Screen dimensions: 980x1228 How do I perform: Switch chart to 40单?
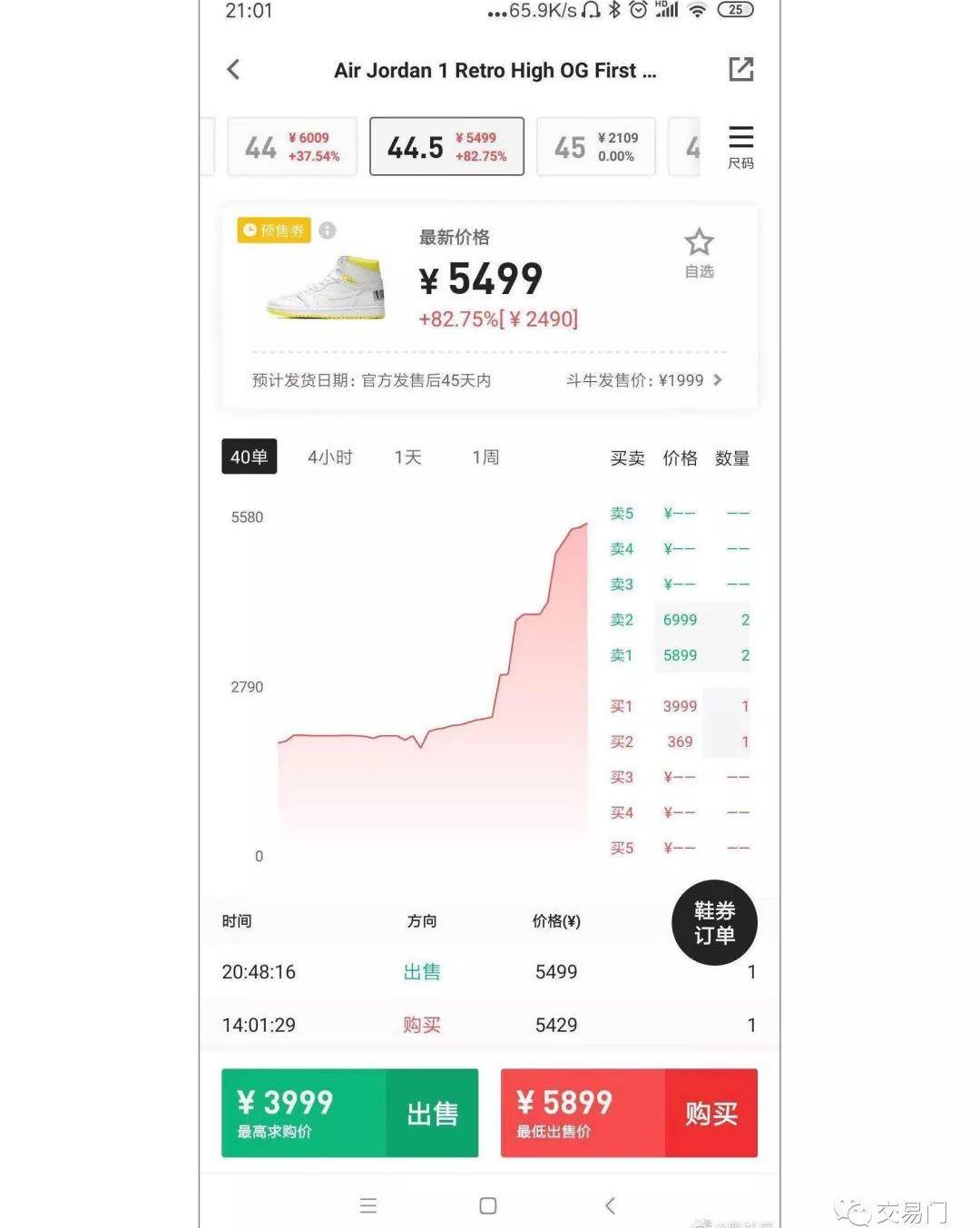pos(249,457)
